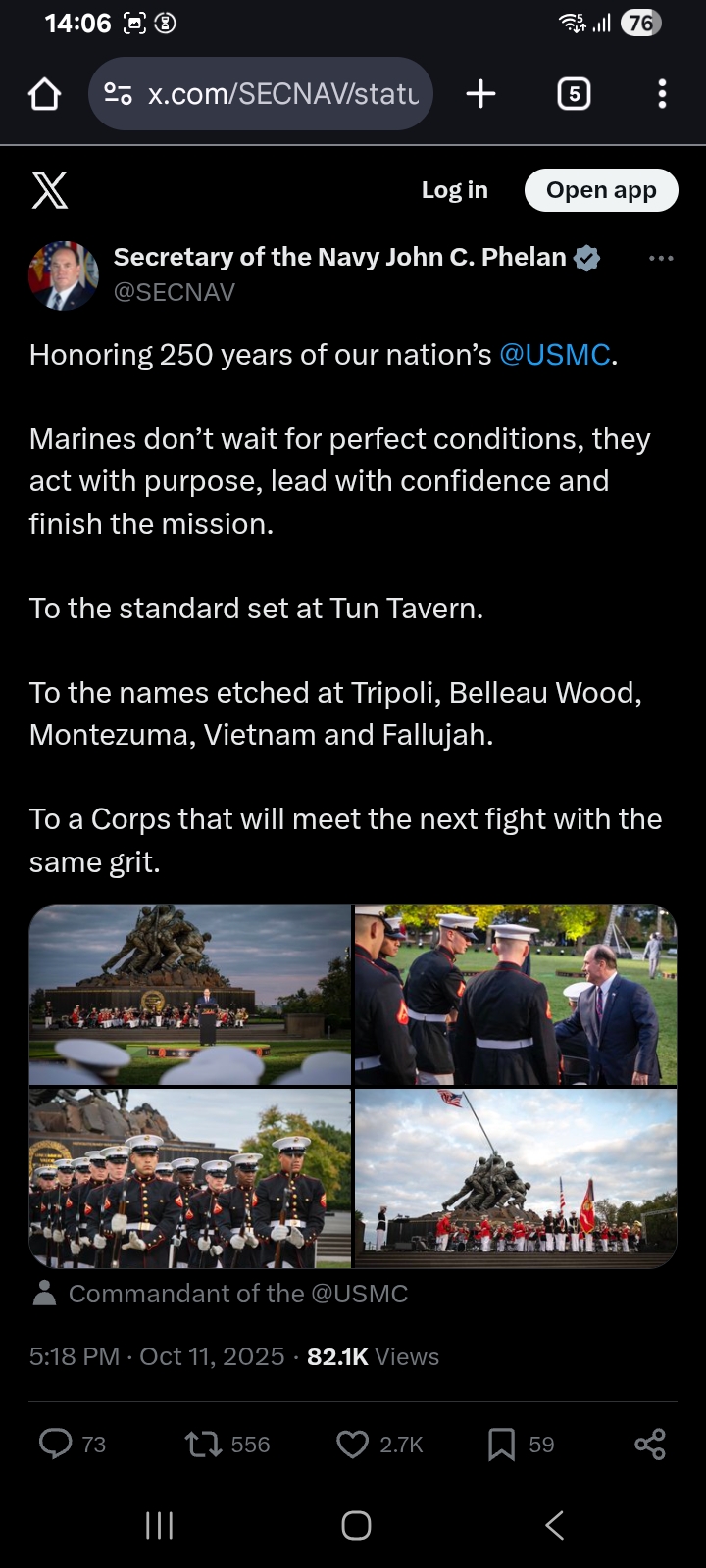Open the post's more options menu
Screen dimensions: 706x1568
[x=661, y=258]
